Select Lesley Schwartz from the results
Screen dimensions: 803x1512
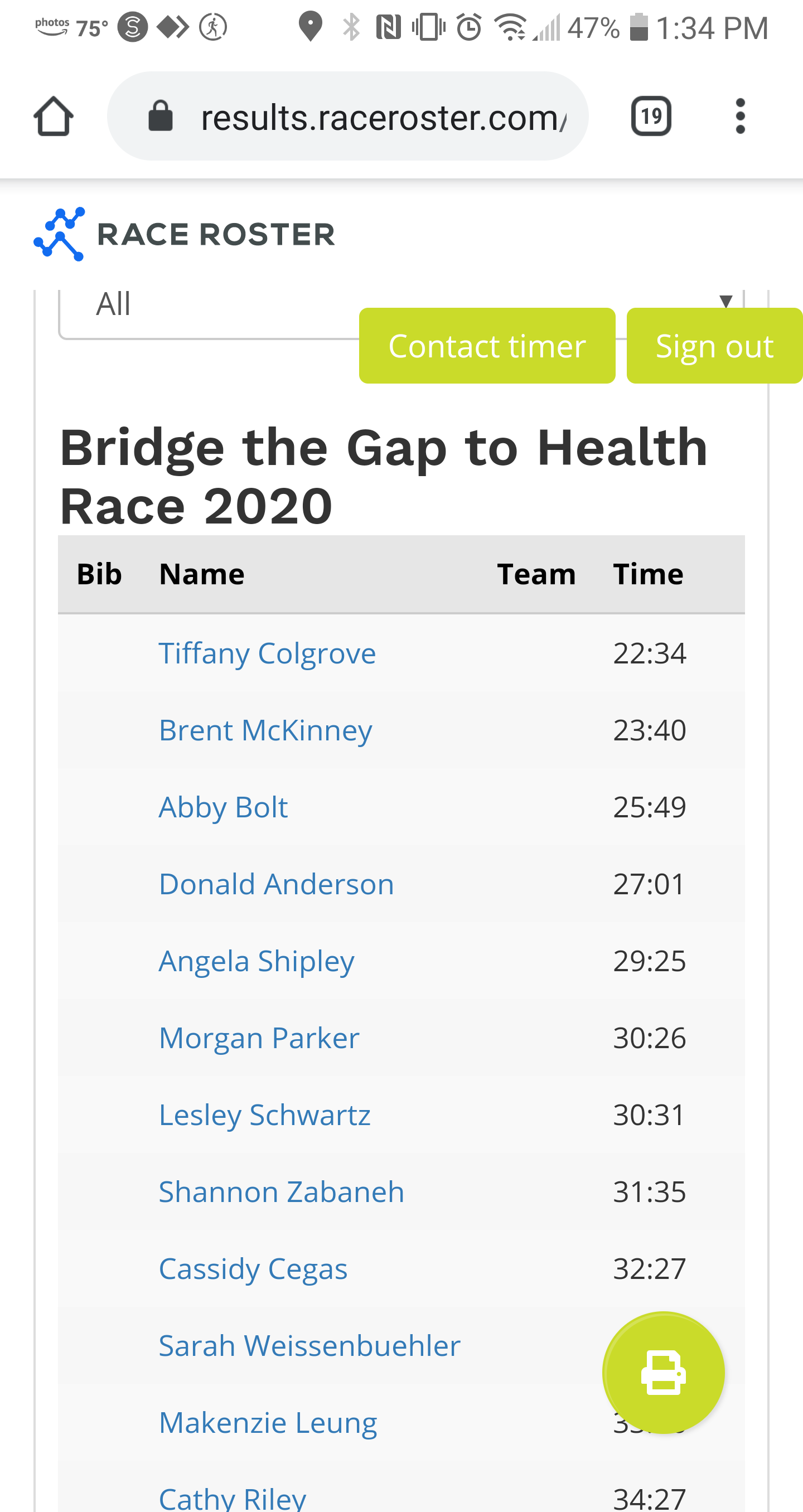coord(264,1114)
